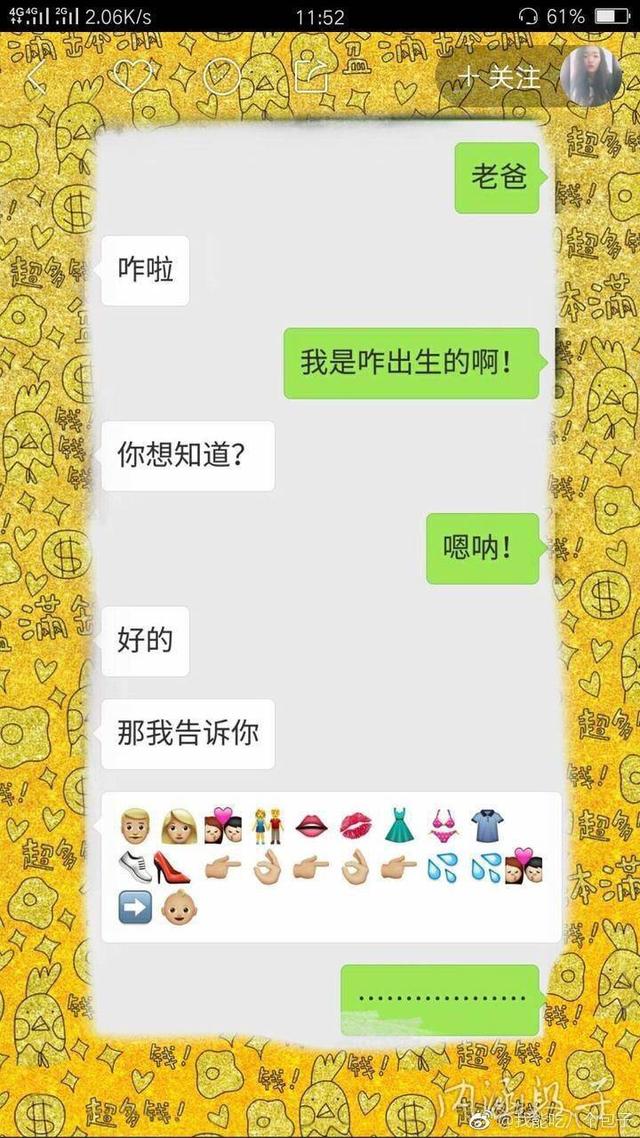640x1138 pixels.
Task: Share this picture
Action: (311, 76)
